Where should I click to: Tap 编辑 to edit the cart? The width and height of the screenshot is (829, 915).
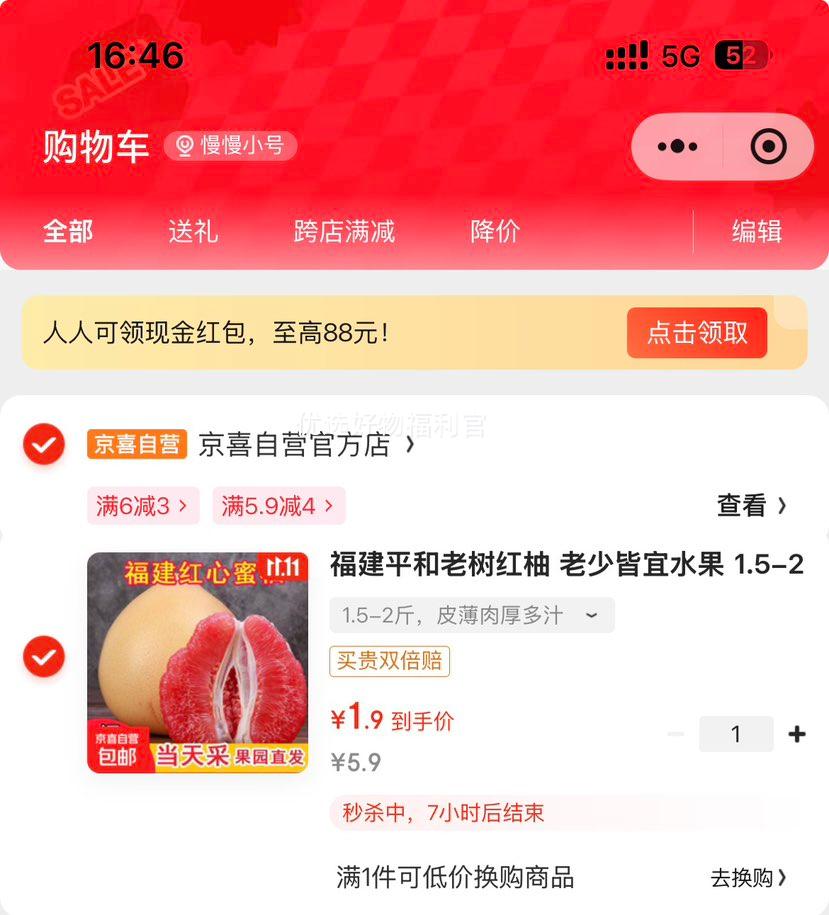[x=757, y=232]
